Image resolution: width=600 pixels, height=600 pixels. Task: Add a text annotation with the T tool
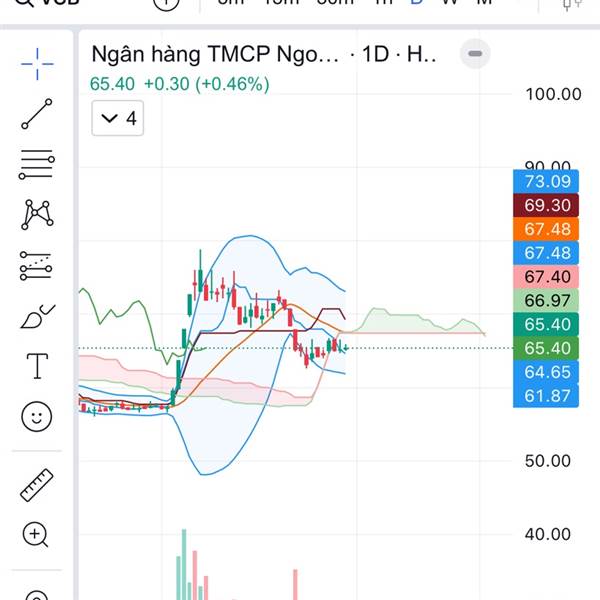[x=37, y=367]
